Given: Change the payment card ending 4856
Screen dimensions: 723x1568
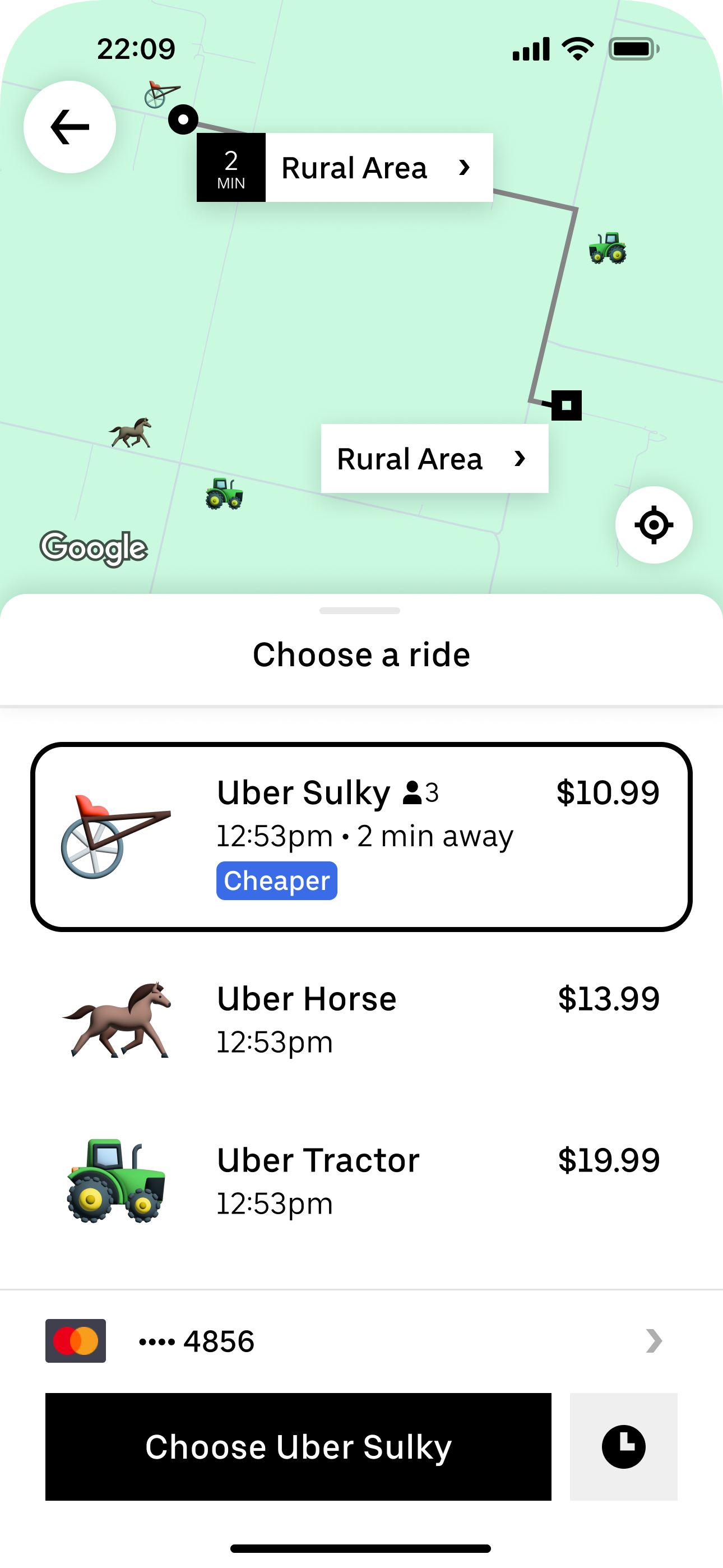Looking at the screenshot, I should (x=361, y=1341).
